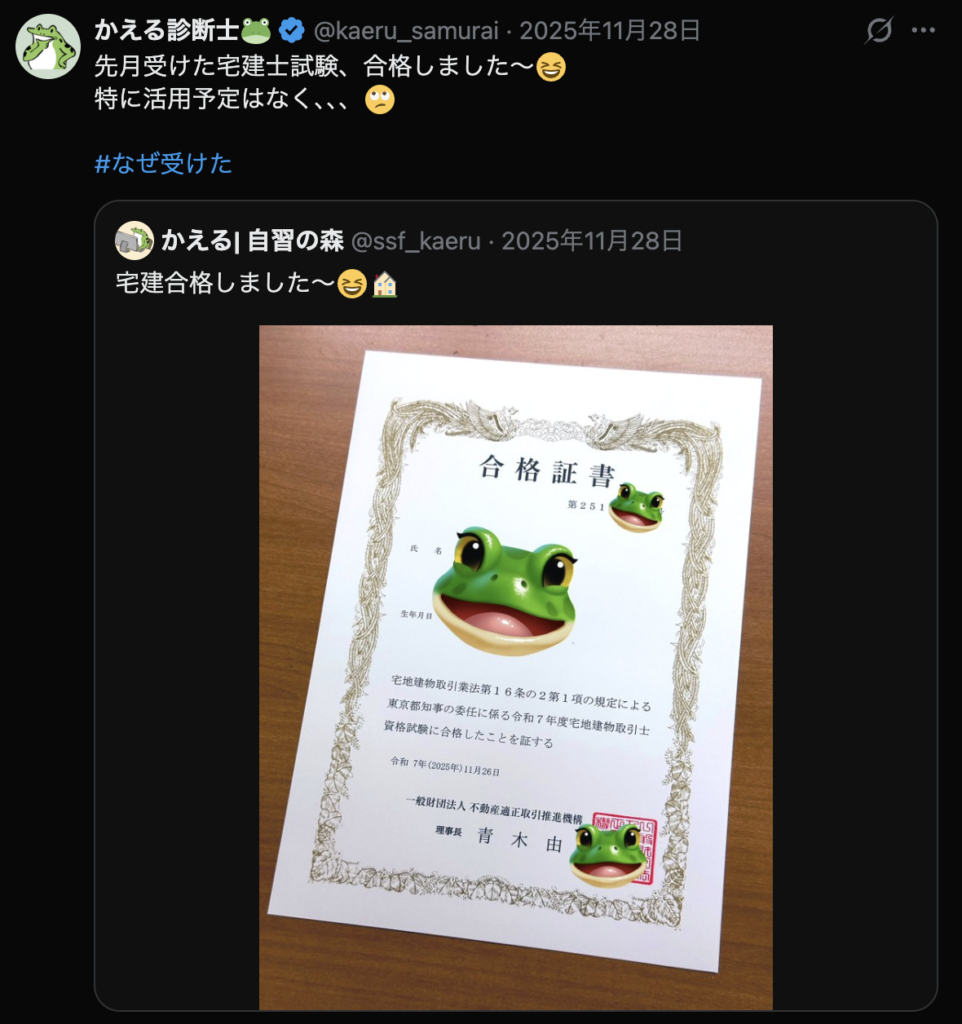Open the post's overflow menu
The image size is (962, 1024).
(x=923, y=31)
